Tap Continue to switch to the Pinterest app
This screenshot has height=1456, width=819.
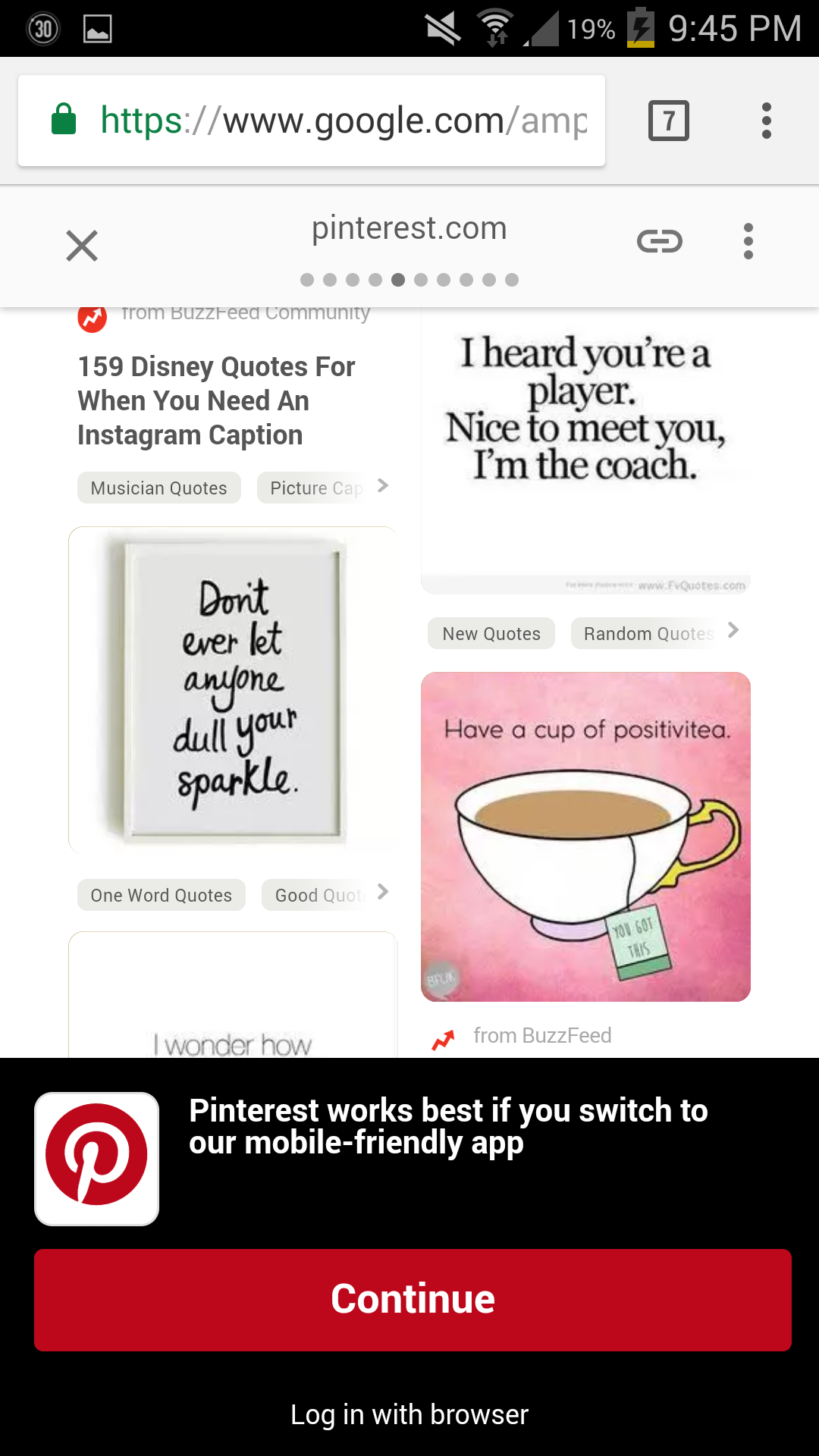click(x=413, y=1299)
